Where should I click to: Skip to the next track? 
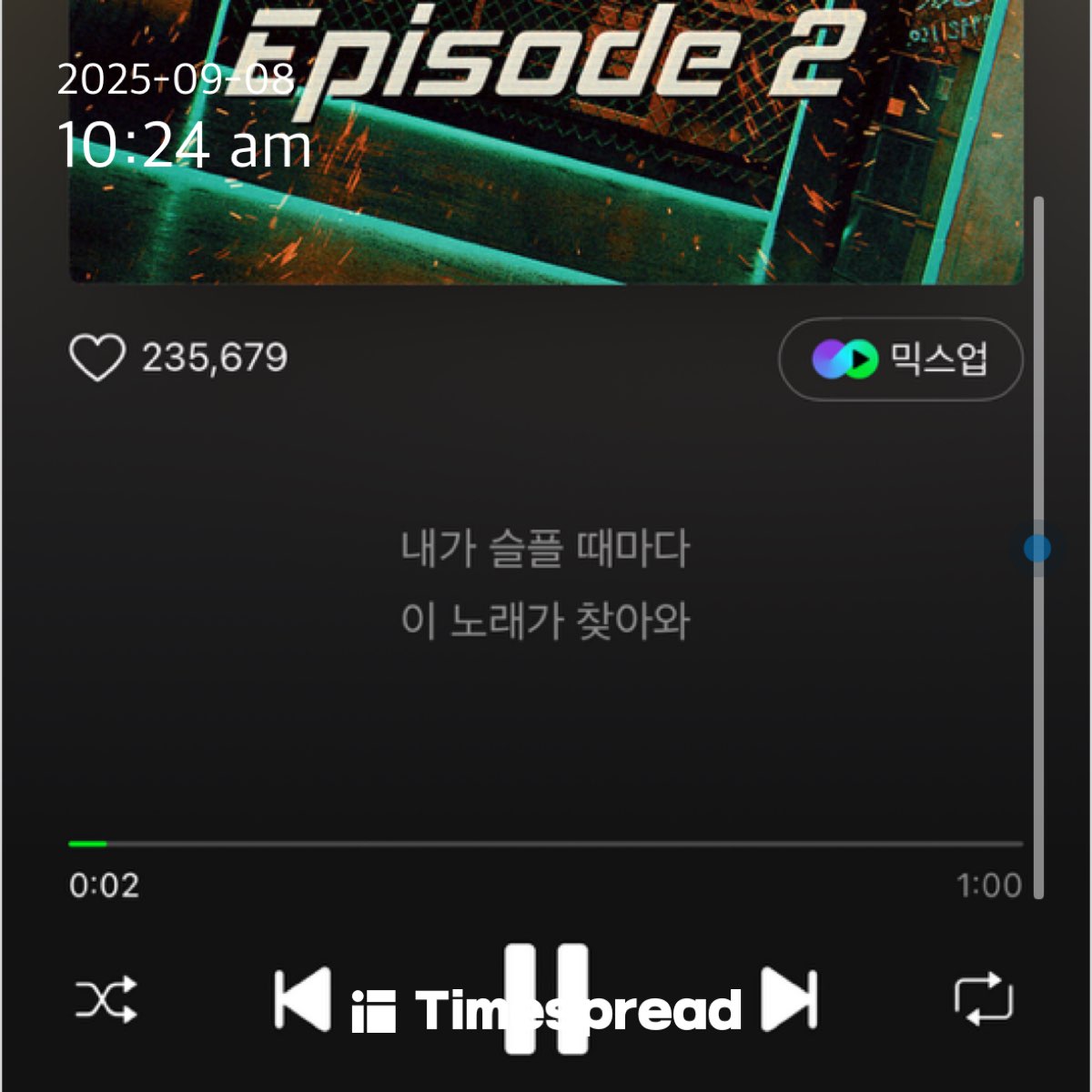click(790, 999)
